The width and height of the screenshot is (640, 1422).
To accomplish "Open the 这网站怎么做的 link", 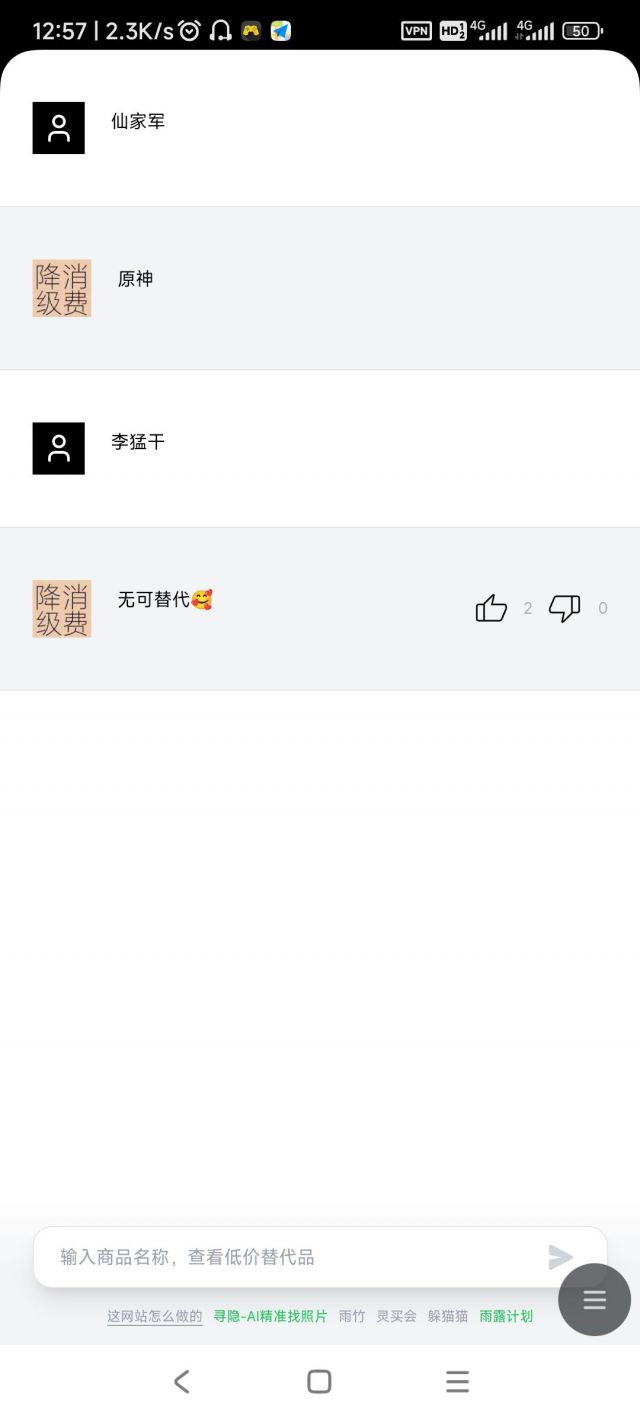I will pyautogui.click(x=155, y=1316).
